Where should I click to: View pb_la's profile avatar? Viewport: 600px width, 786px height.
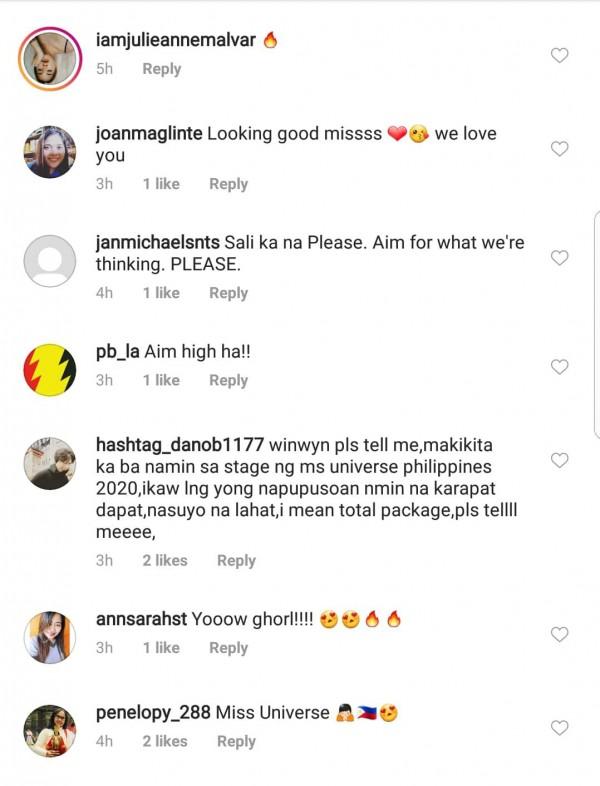tap(49, 370)
